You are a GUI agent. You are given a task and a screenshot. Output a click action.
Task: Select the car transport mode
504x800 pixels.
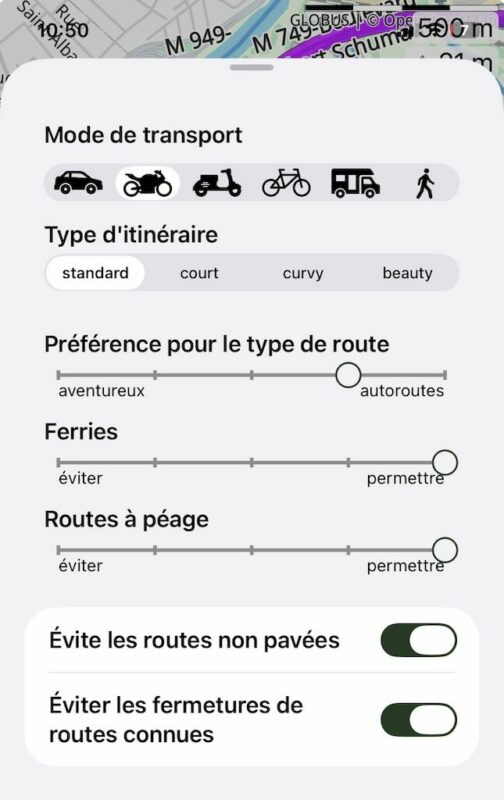pos(78,183)
